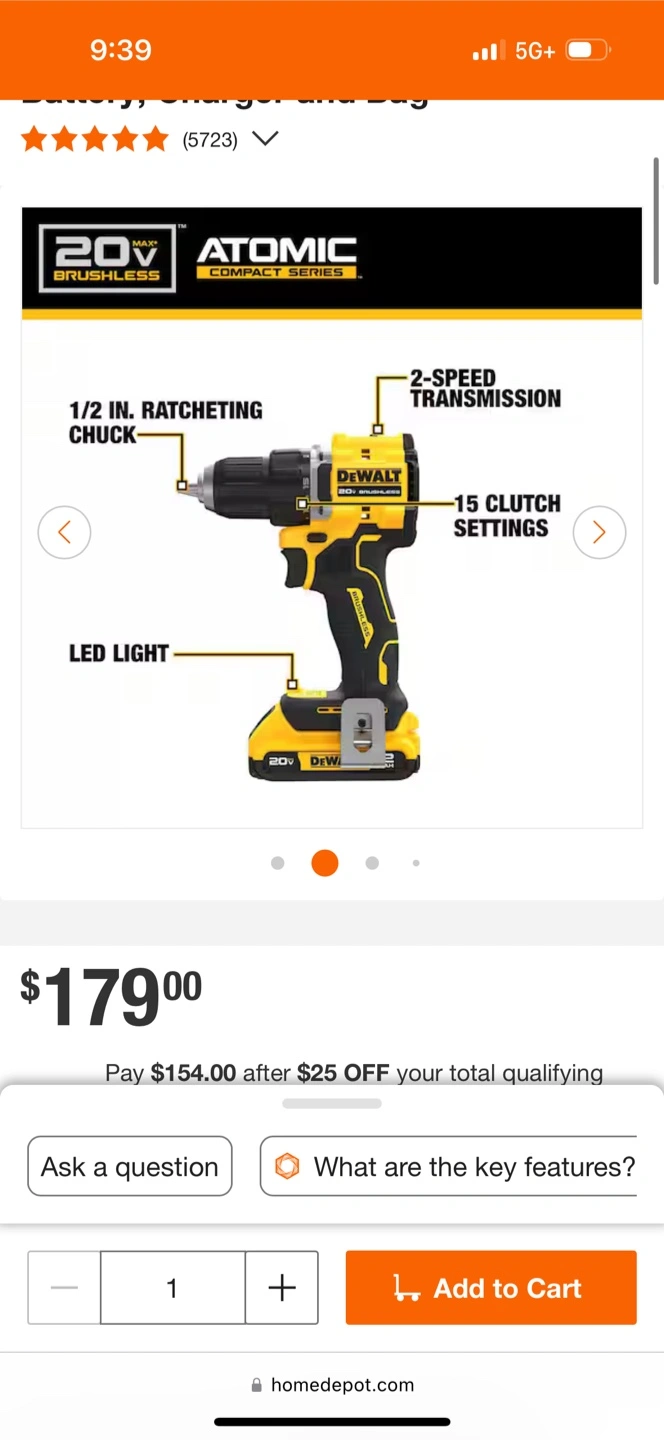Jump to the first image dot
664x1440 pixels.
(x=278, y=863)
